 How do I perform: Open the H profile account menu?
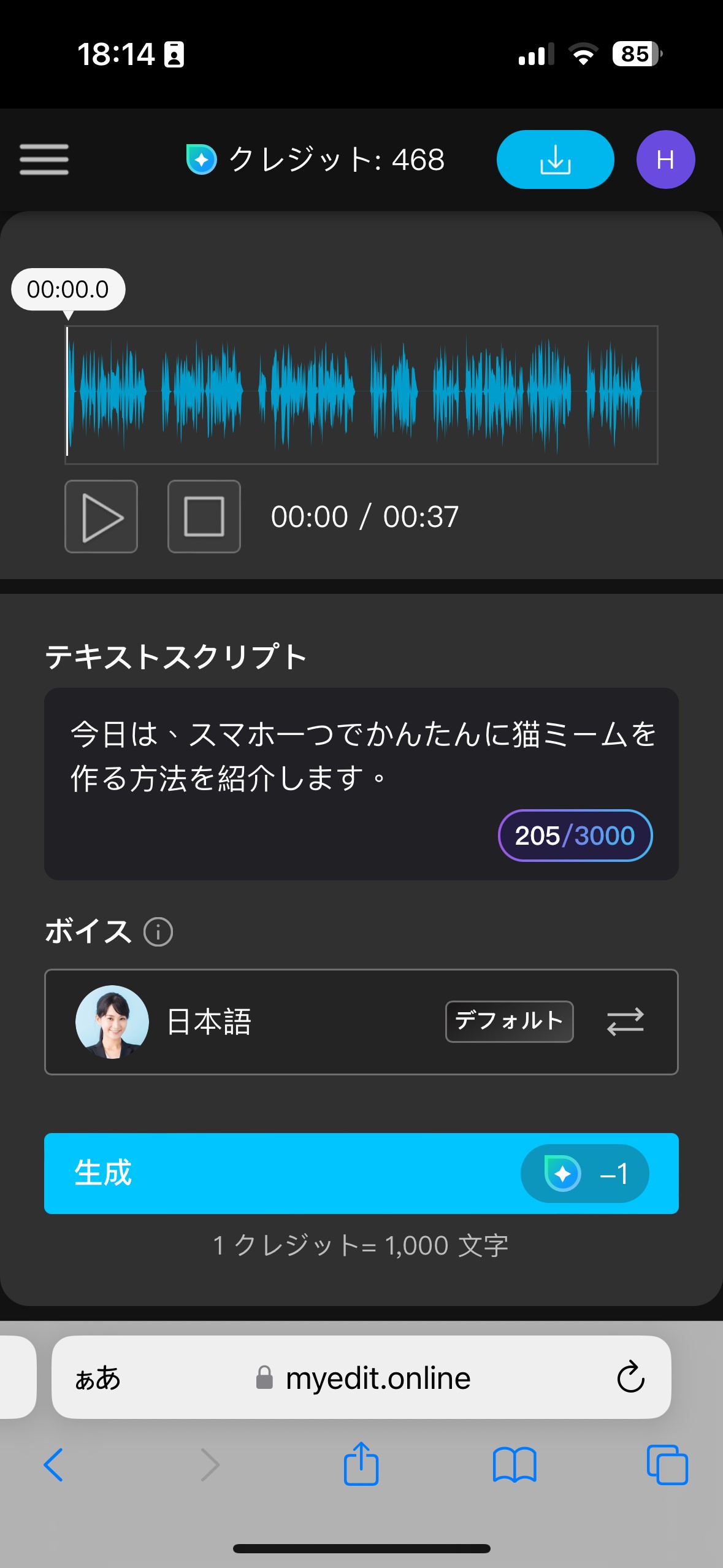pos(665,159)
